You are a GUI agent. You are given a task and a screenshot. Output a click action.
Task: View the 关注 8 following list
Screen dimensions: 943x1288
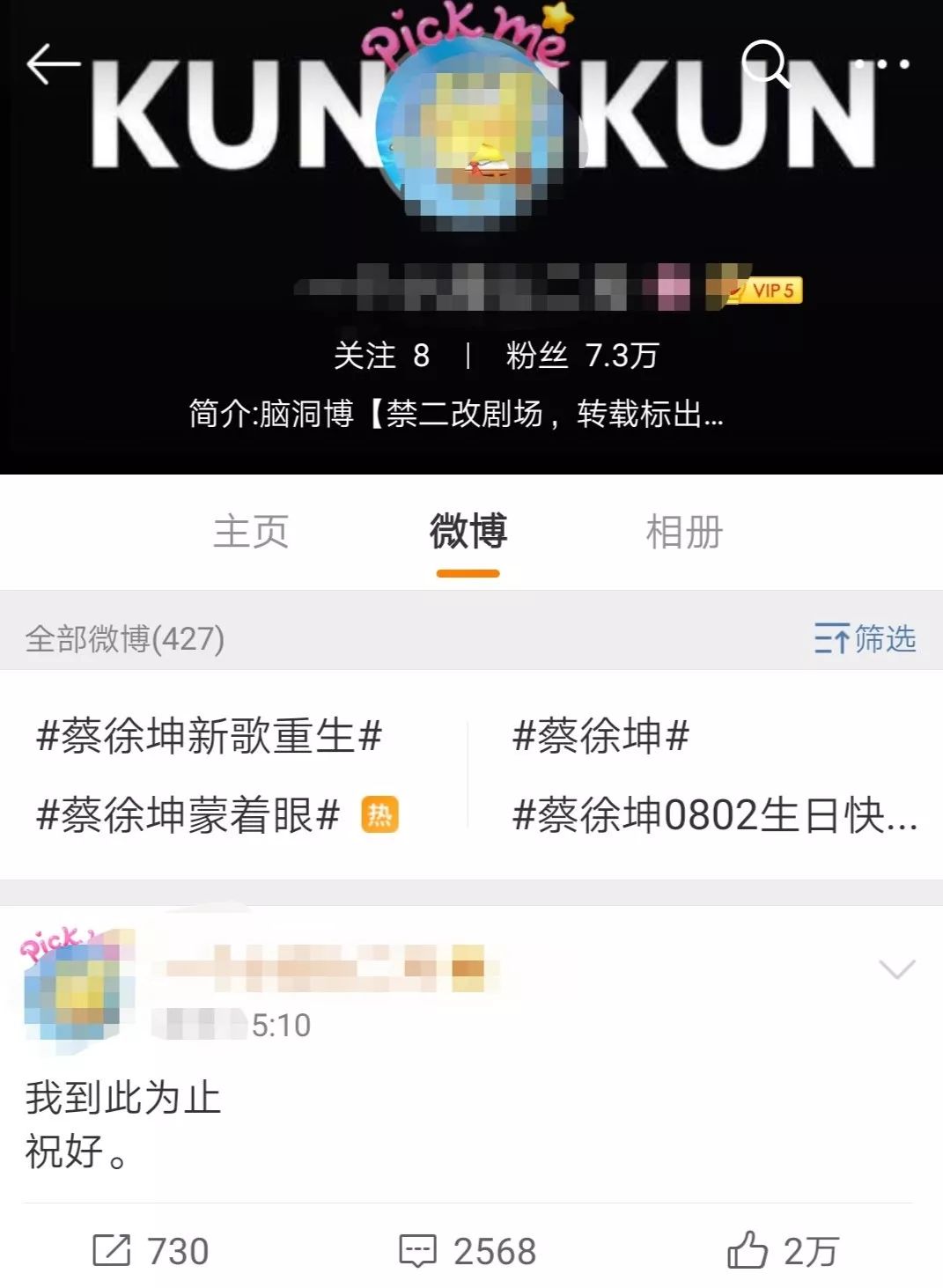[381, 356]
